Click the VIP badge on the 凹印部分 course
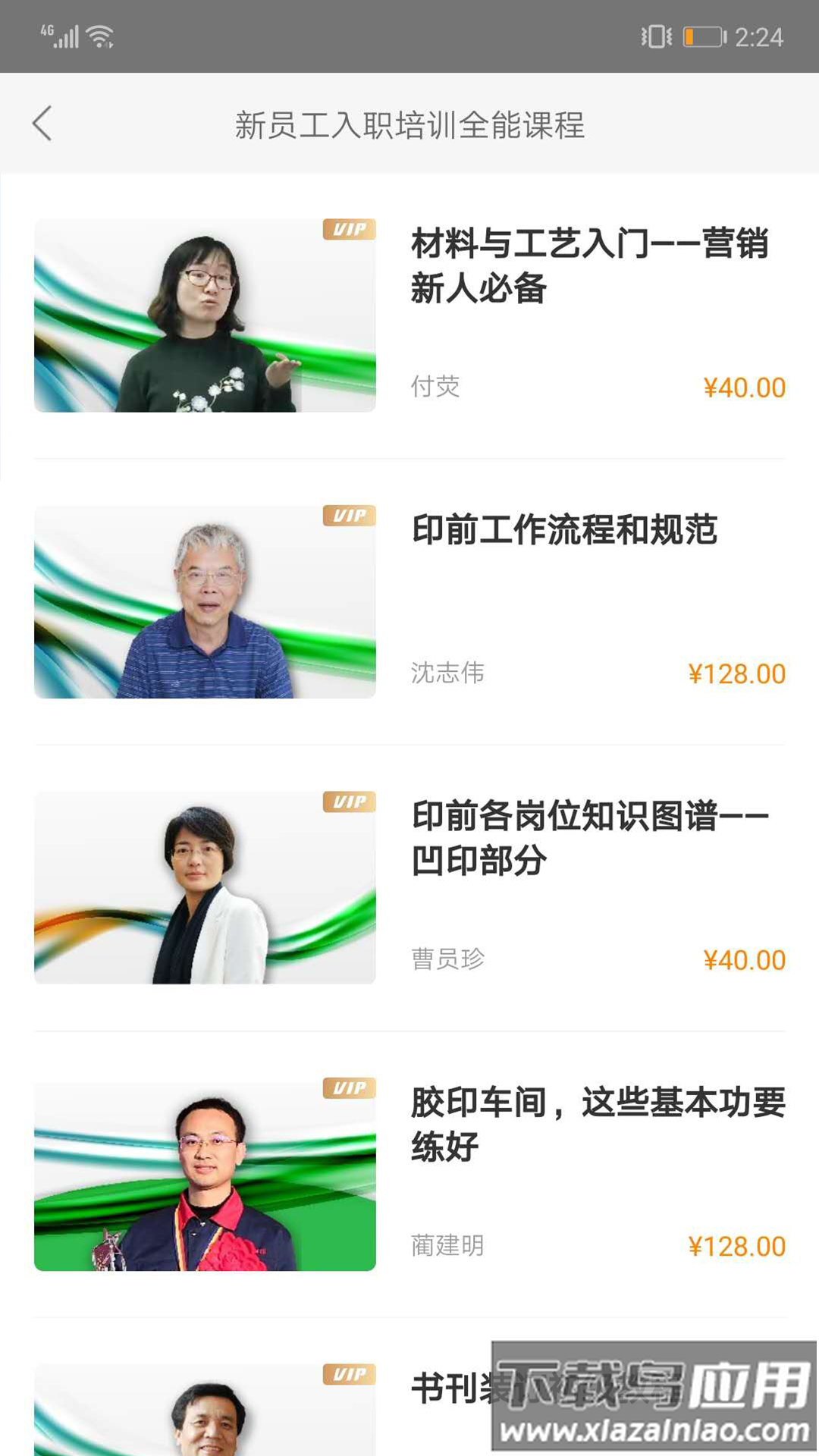Viewport: 819px width, 1456px height. 347,802
